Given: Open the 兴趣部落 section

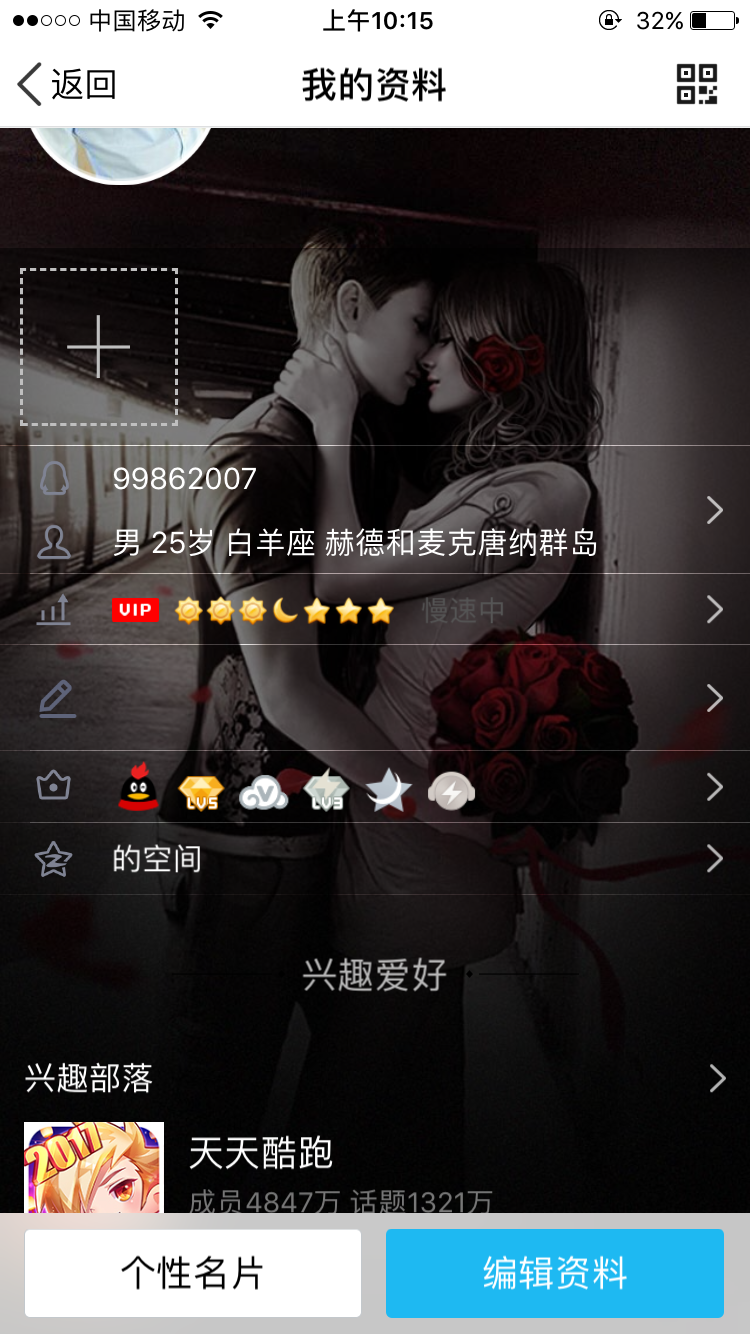Looking at the screenshot, I should click(x=375, y=1078).
